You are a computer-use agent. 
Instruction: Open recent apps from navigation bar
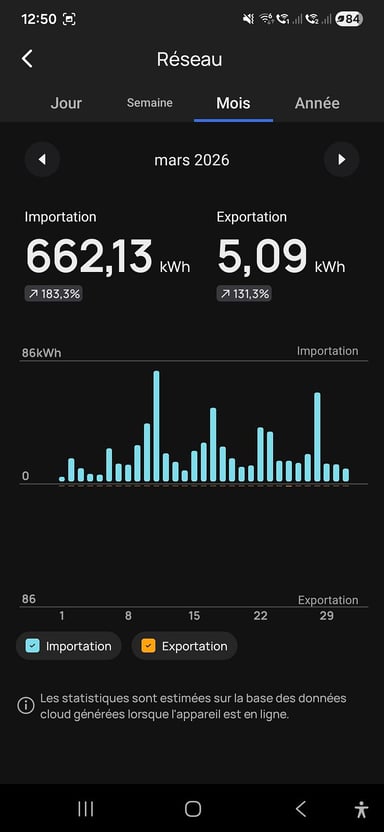(85, 809)
